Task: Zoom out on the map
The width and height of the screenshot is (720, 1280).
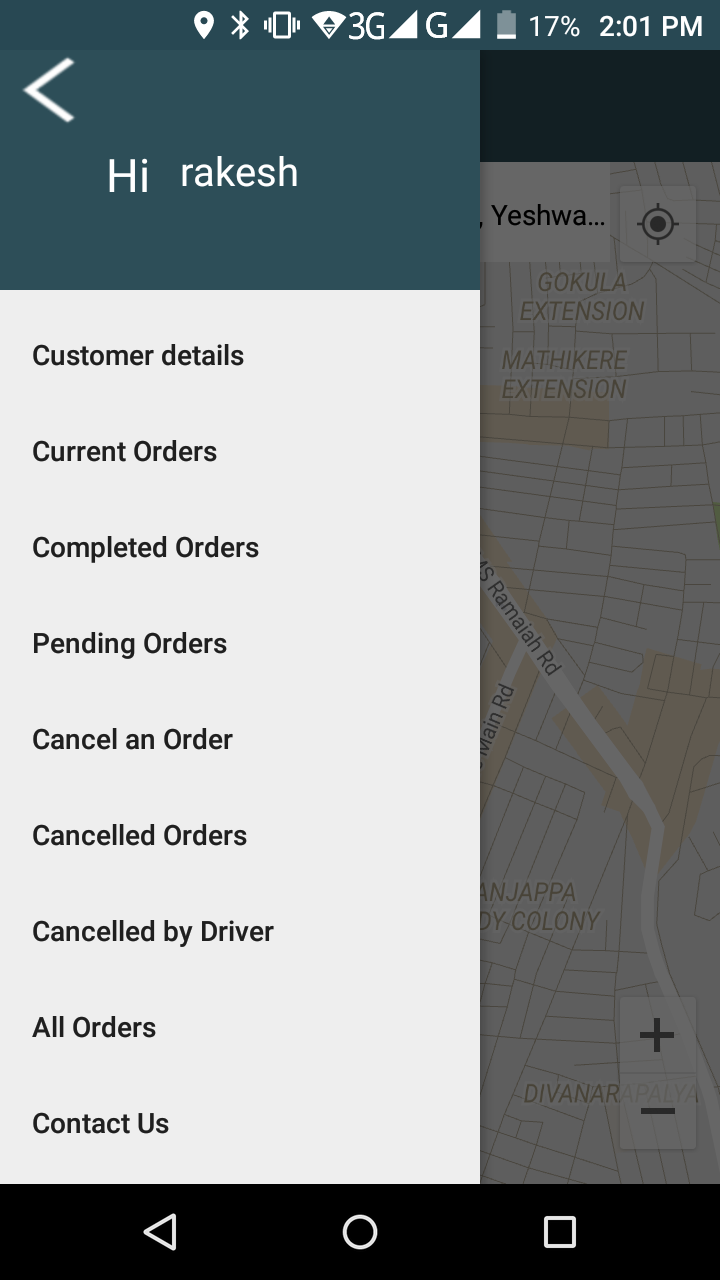Action: (657, 1111)
